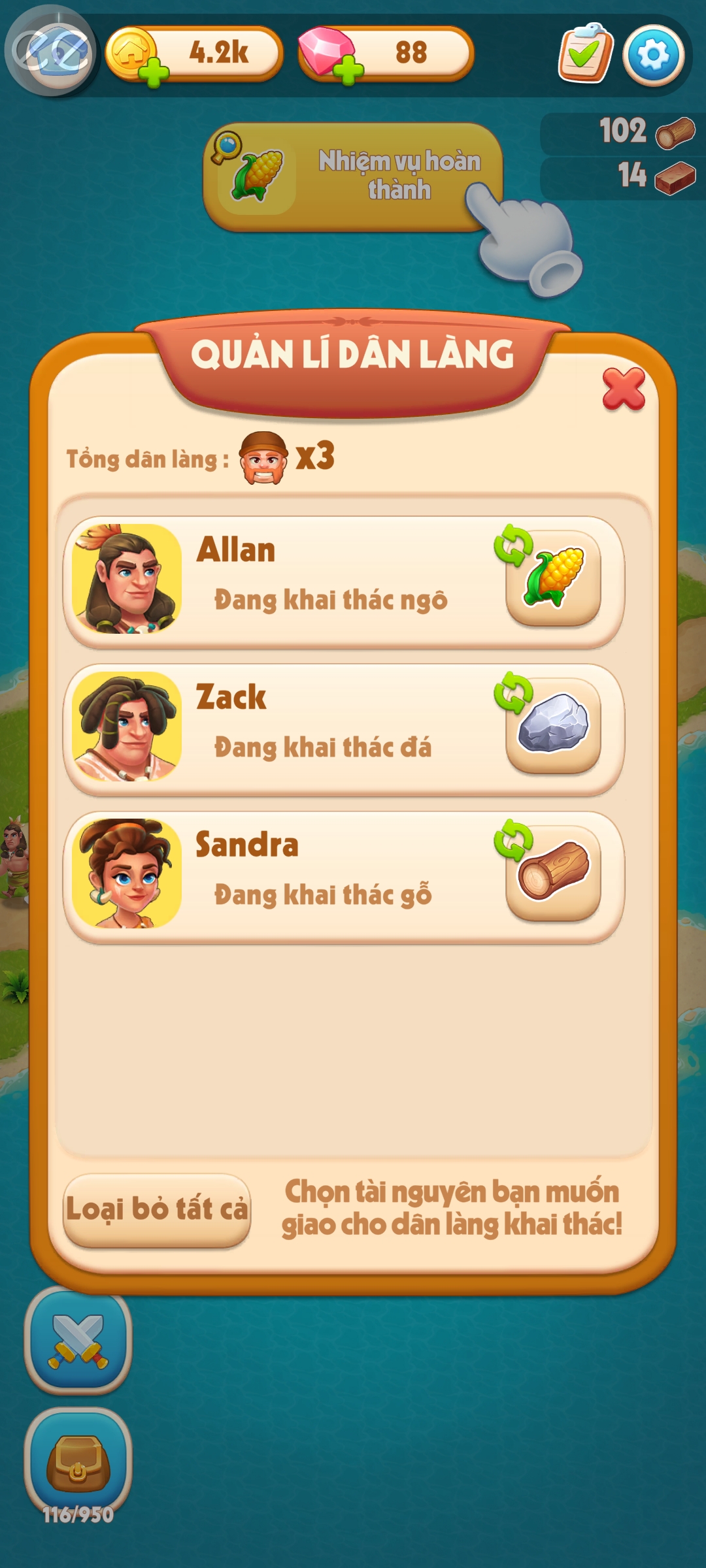Open the task checklist clipboard
The height and width of the screenshot is (1568, 706).
coord(585,54)
